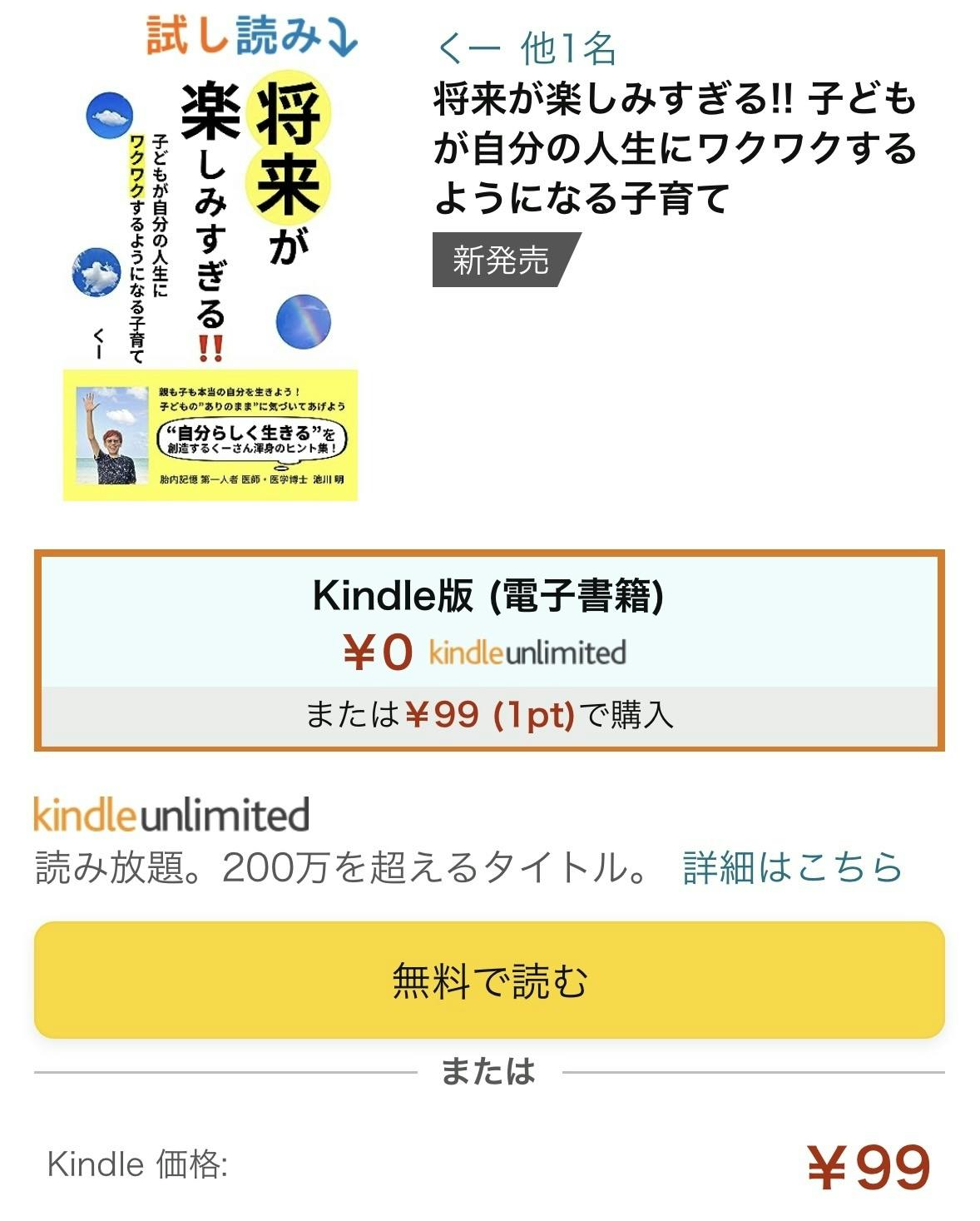Tap the 無料で読む button
The height and width of the screenshot is (1221, 980).
pos(489,980)
